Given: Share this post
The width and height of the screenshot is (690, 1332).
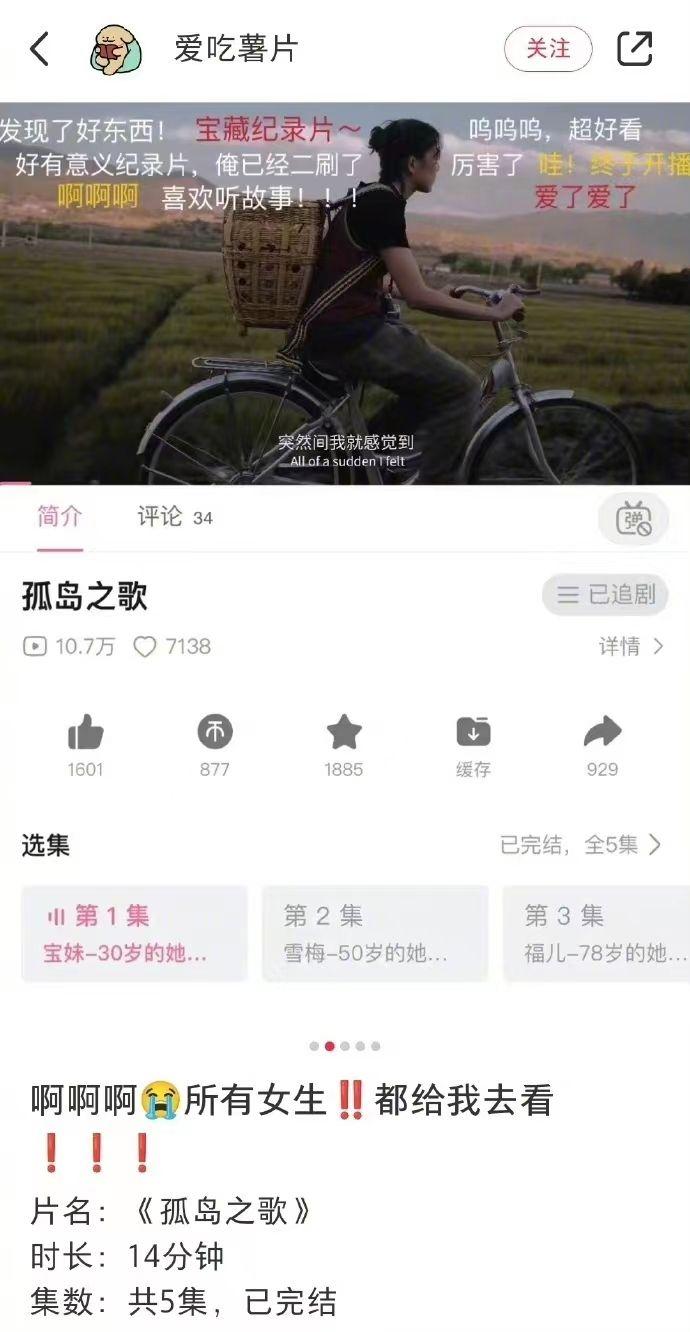Looking at the screenshot, I should (635, 49).
